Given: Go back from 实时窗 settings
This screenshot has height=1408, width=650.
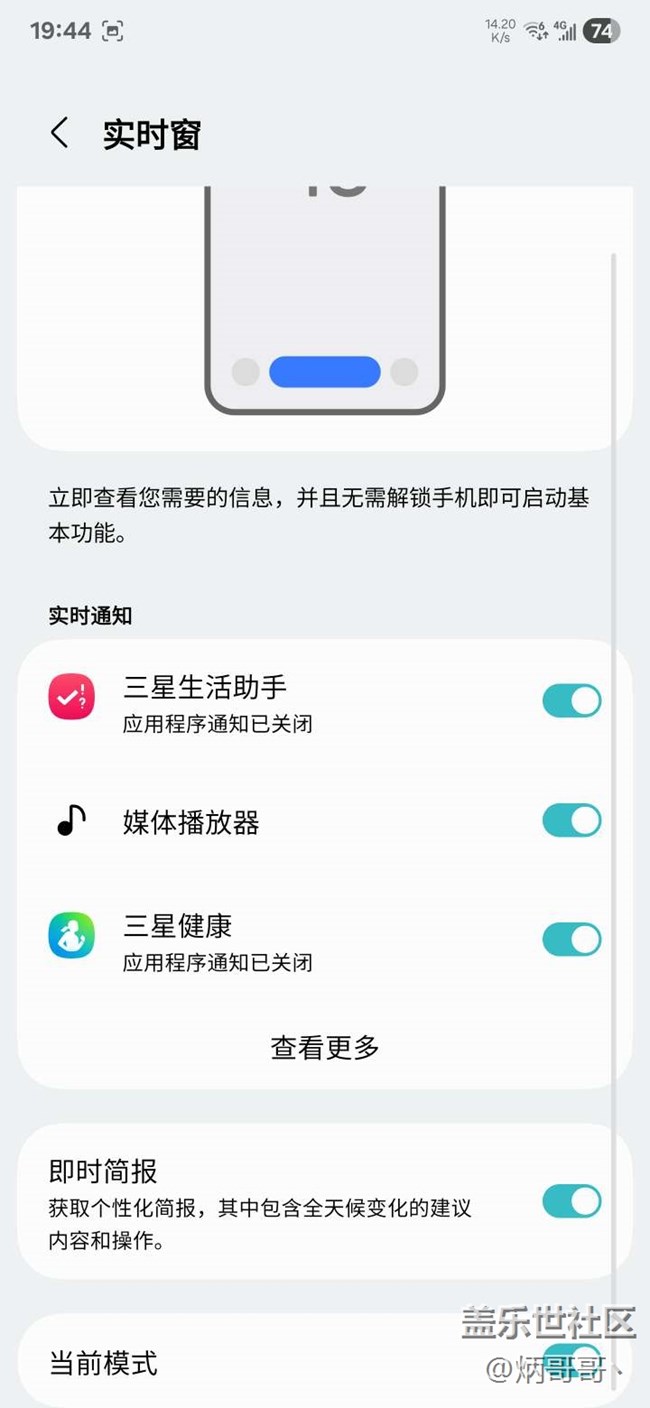Looking at the screenshot, I should (x=60, y=133).
